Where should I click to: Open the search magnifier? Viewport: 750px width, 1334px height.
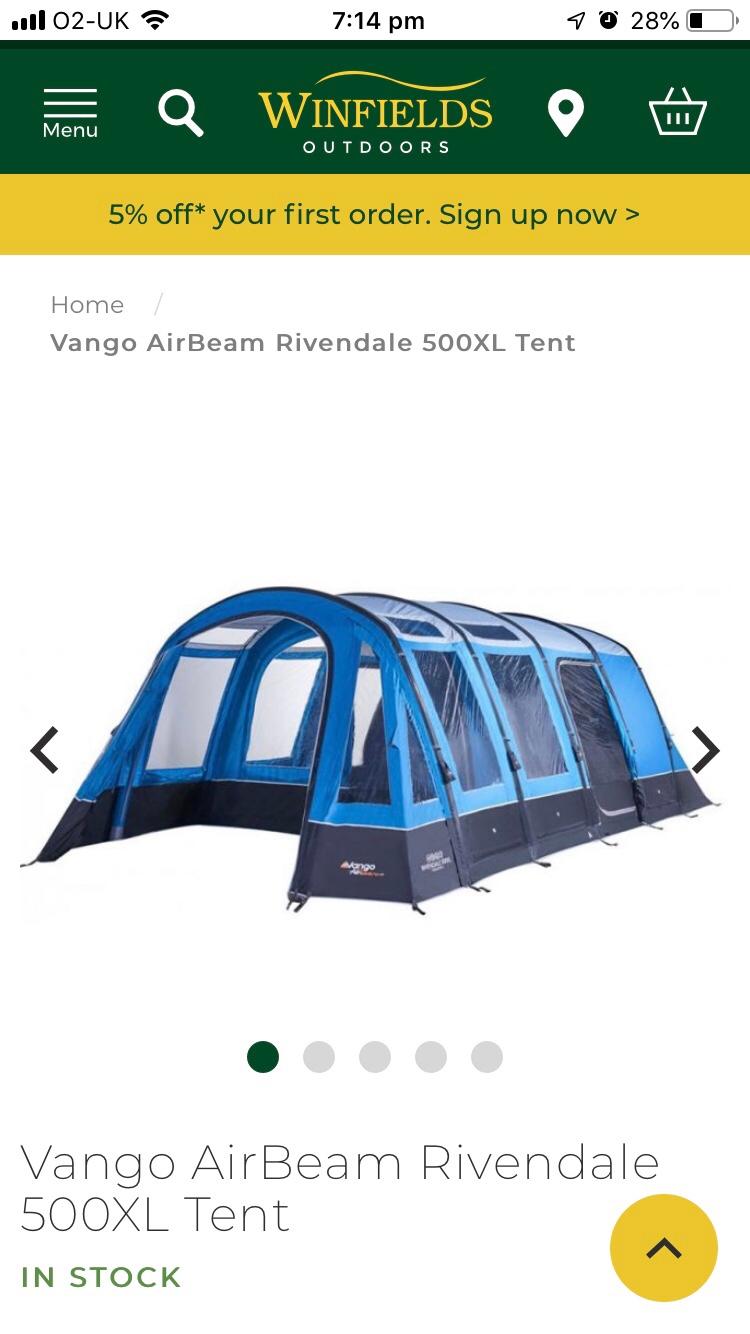[181, 112]
